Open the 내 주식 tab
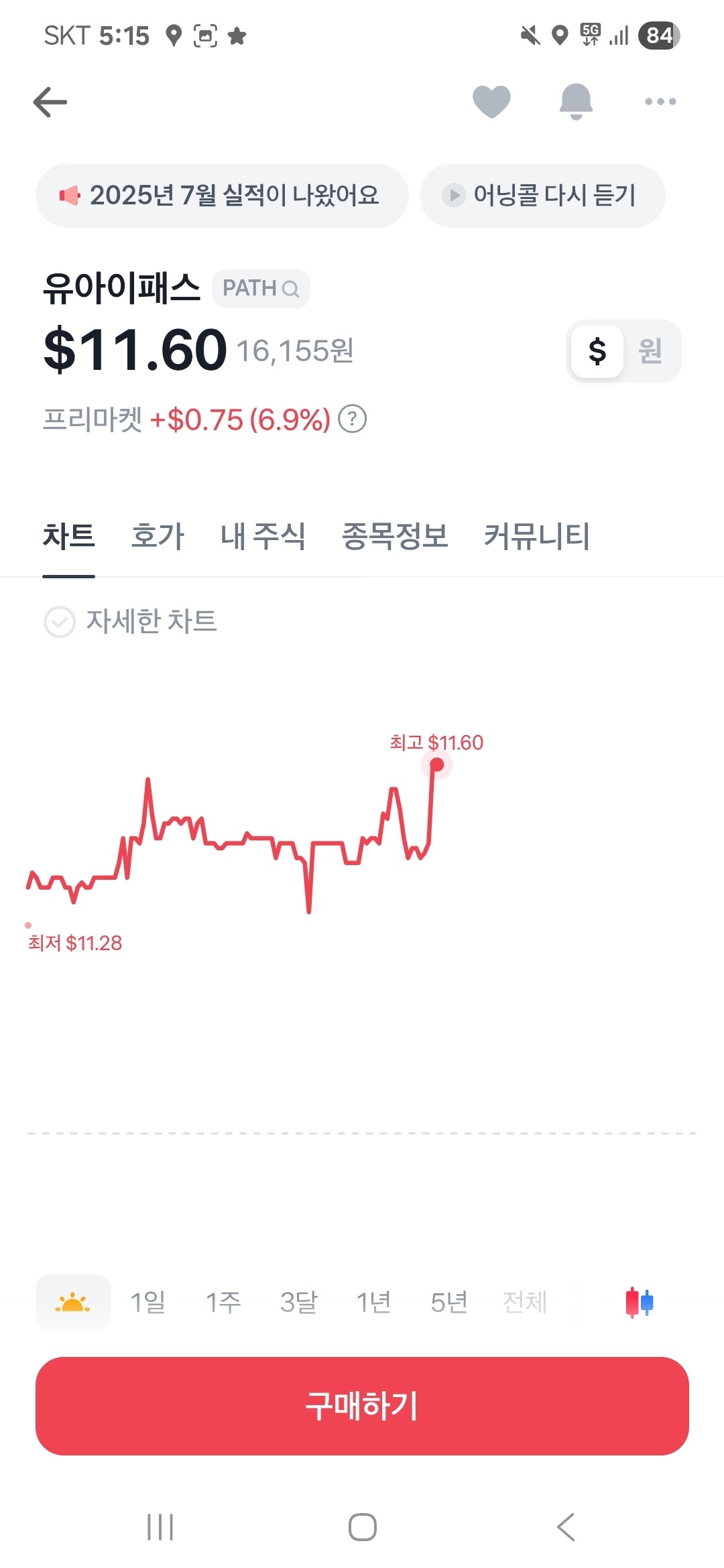This screenshot has height=1568, width=724. pyautogui.click(x=263, y=536)
